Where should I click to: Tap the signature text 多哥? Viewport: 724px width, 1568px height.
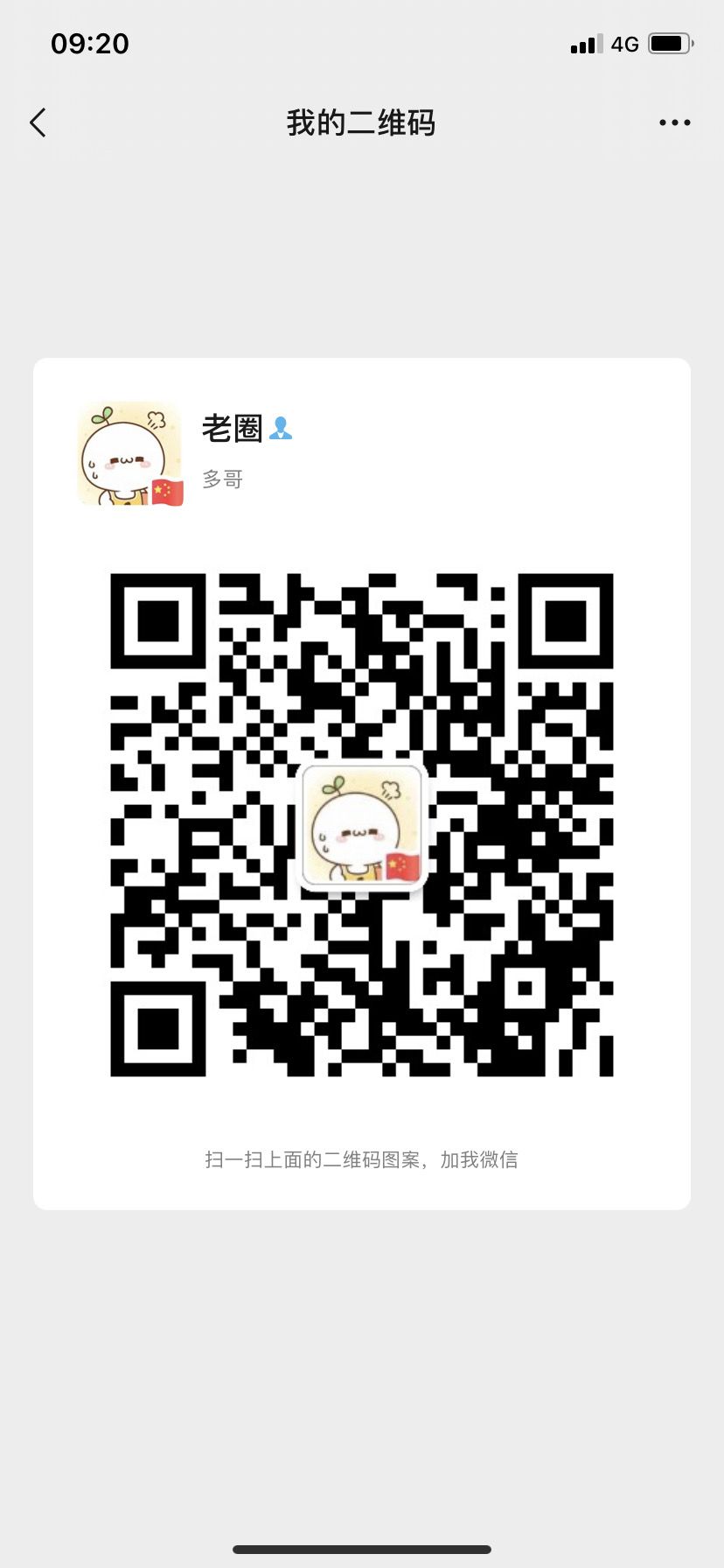point(222,479)
